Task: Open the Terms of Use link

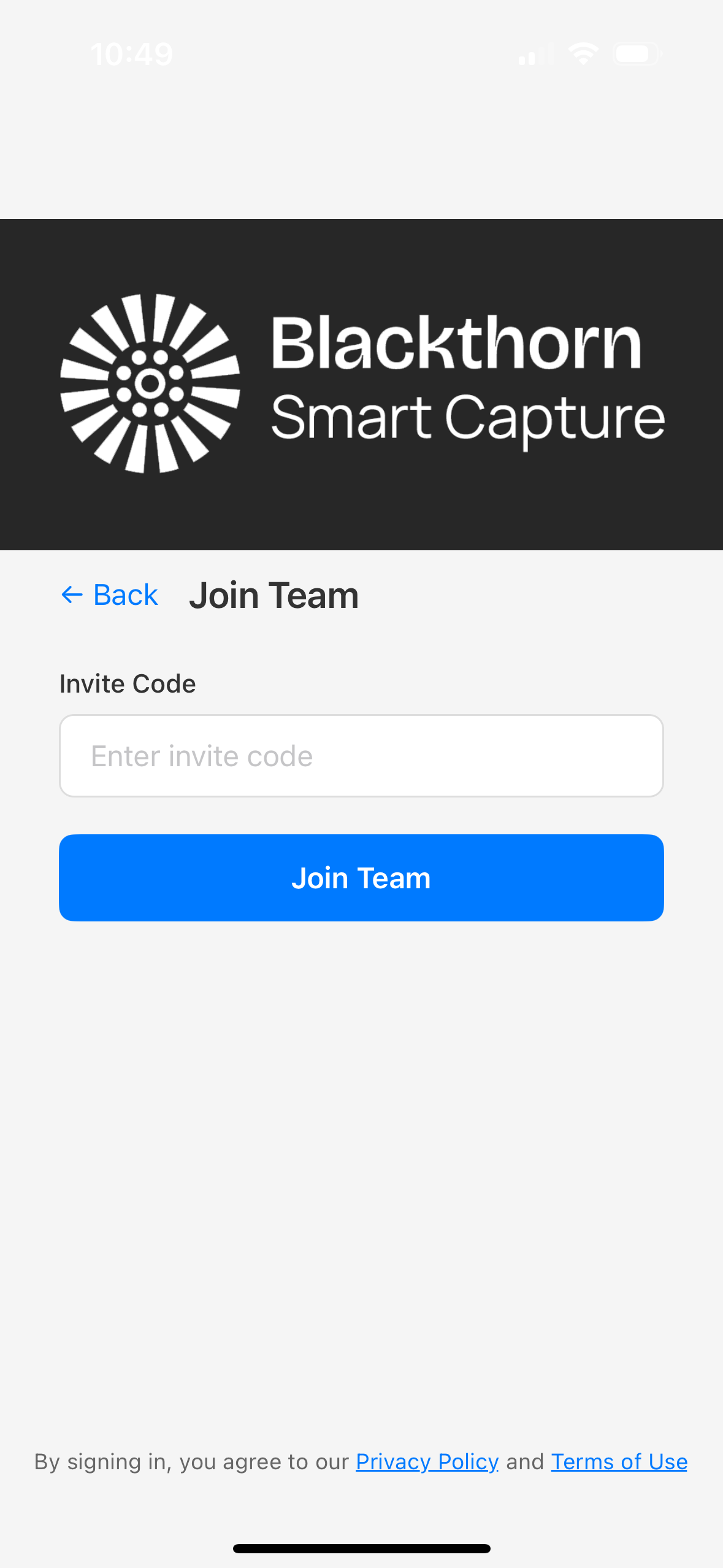Action: (619, 1461)
